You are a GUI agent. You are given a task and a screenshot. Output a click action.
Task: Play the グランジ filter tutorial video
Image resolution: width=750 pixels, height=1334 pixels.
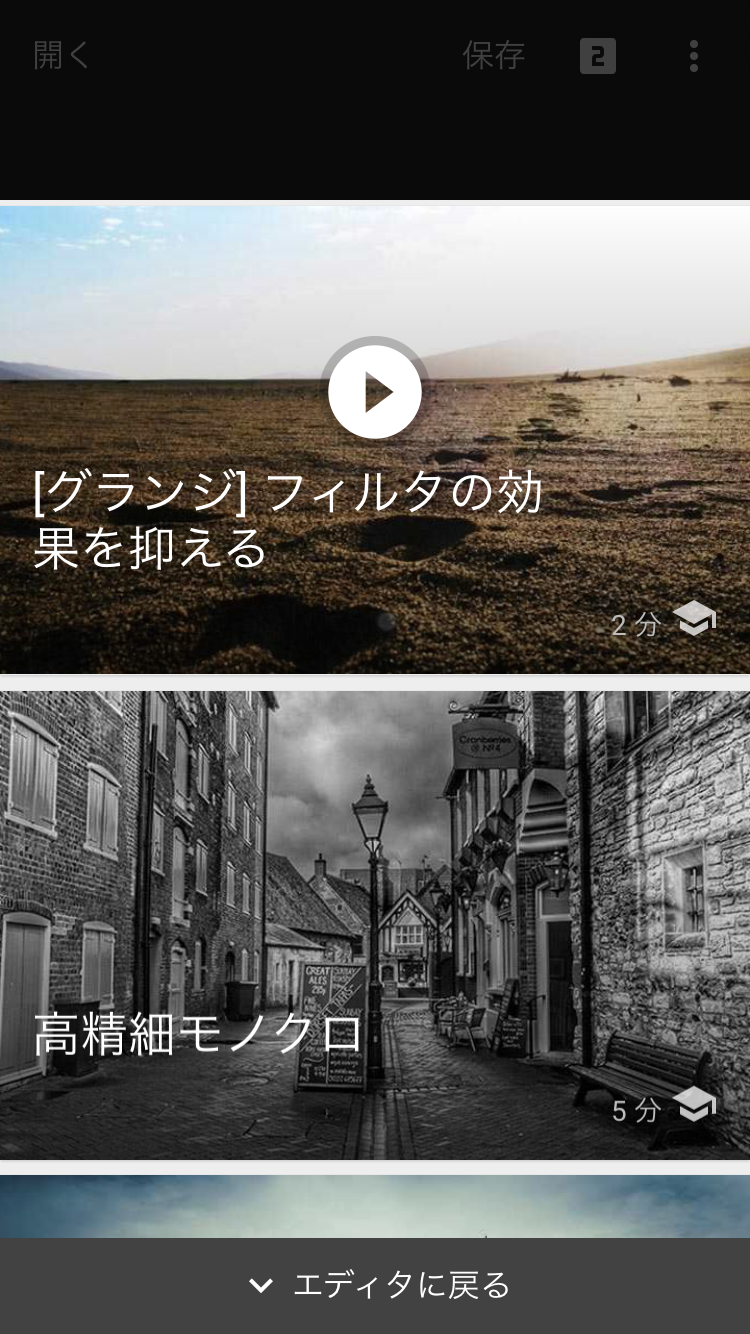click(x=375, y=392)
